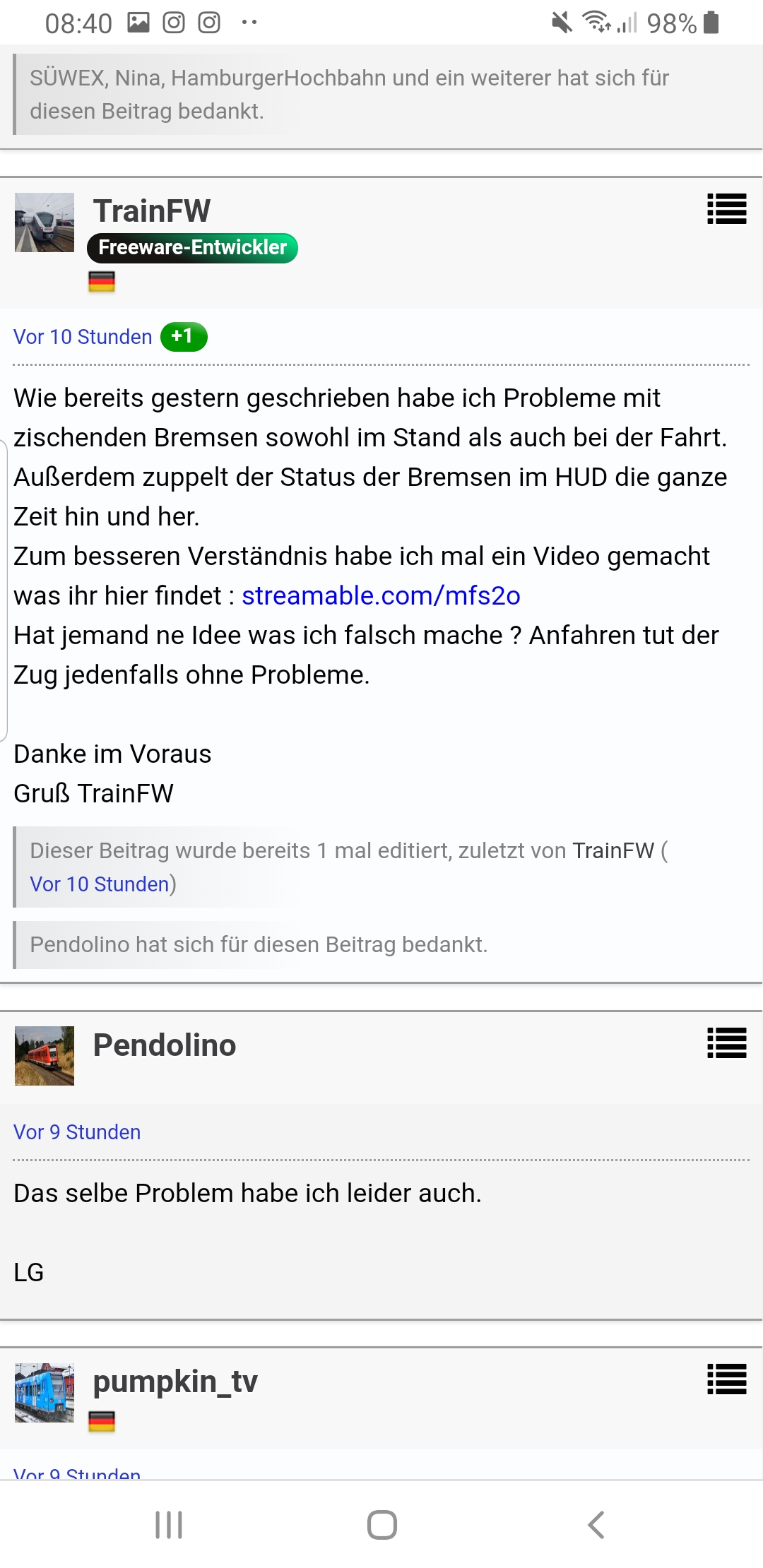Open recent apps from the navigation bar
763x1568 pixels.
[x=169, y=1524]
